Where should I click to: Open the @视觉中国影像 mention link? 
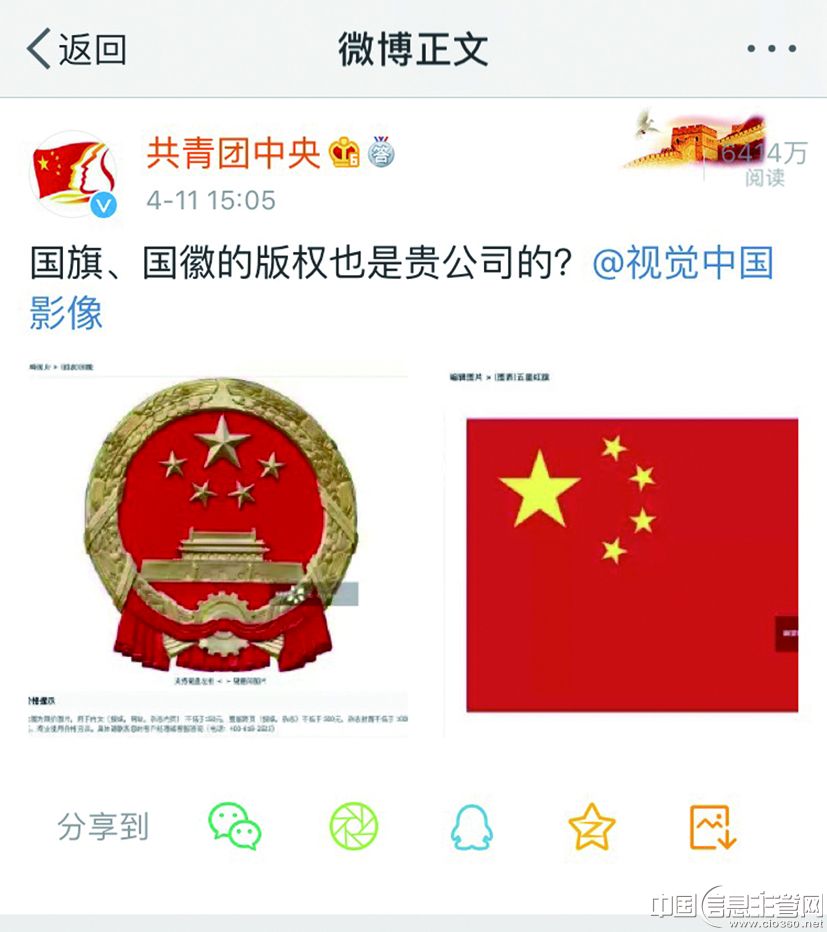point(683,264)
